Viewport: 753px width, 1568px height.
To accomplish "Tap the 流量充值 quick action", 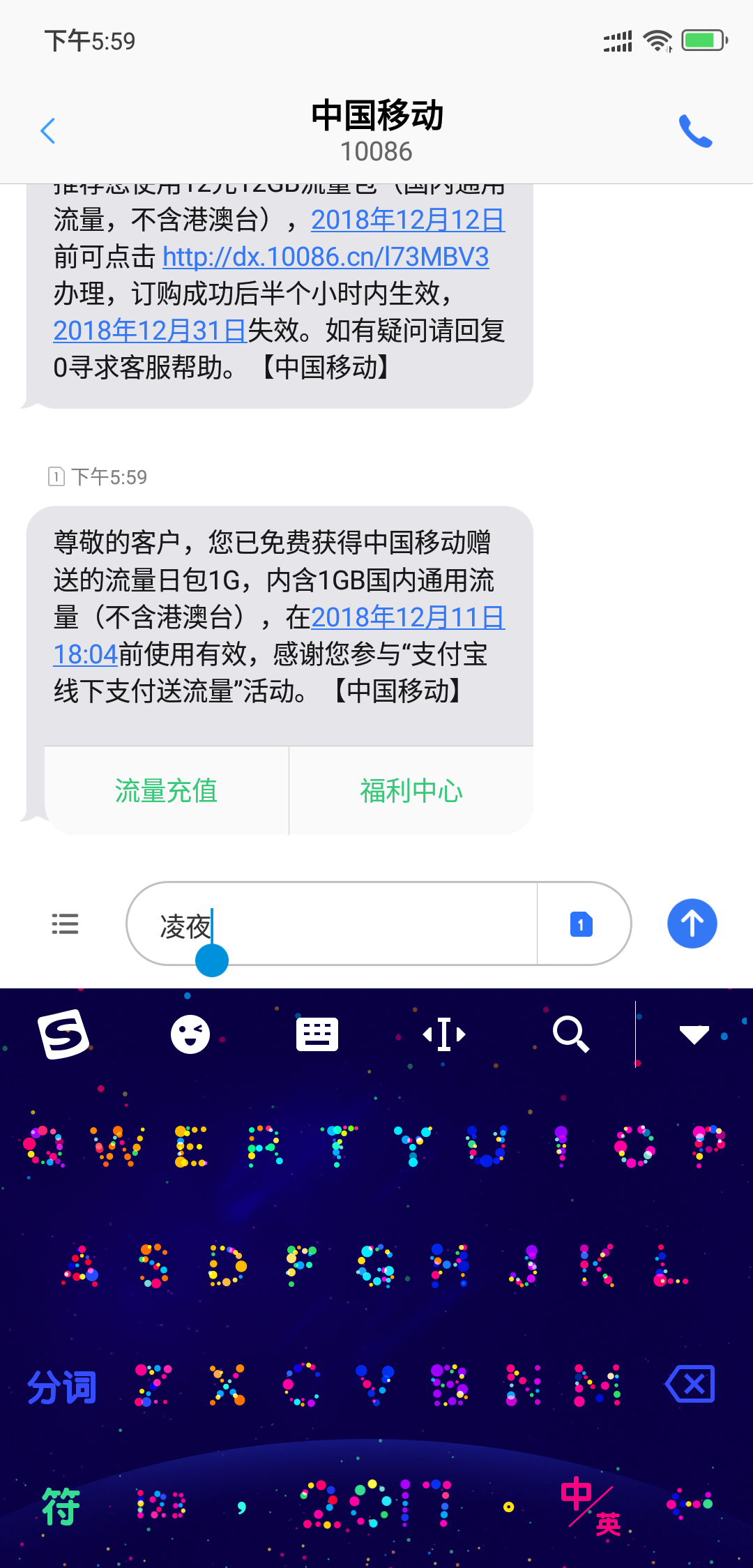I will coord(166,790).
